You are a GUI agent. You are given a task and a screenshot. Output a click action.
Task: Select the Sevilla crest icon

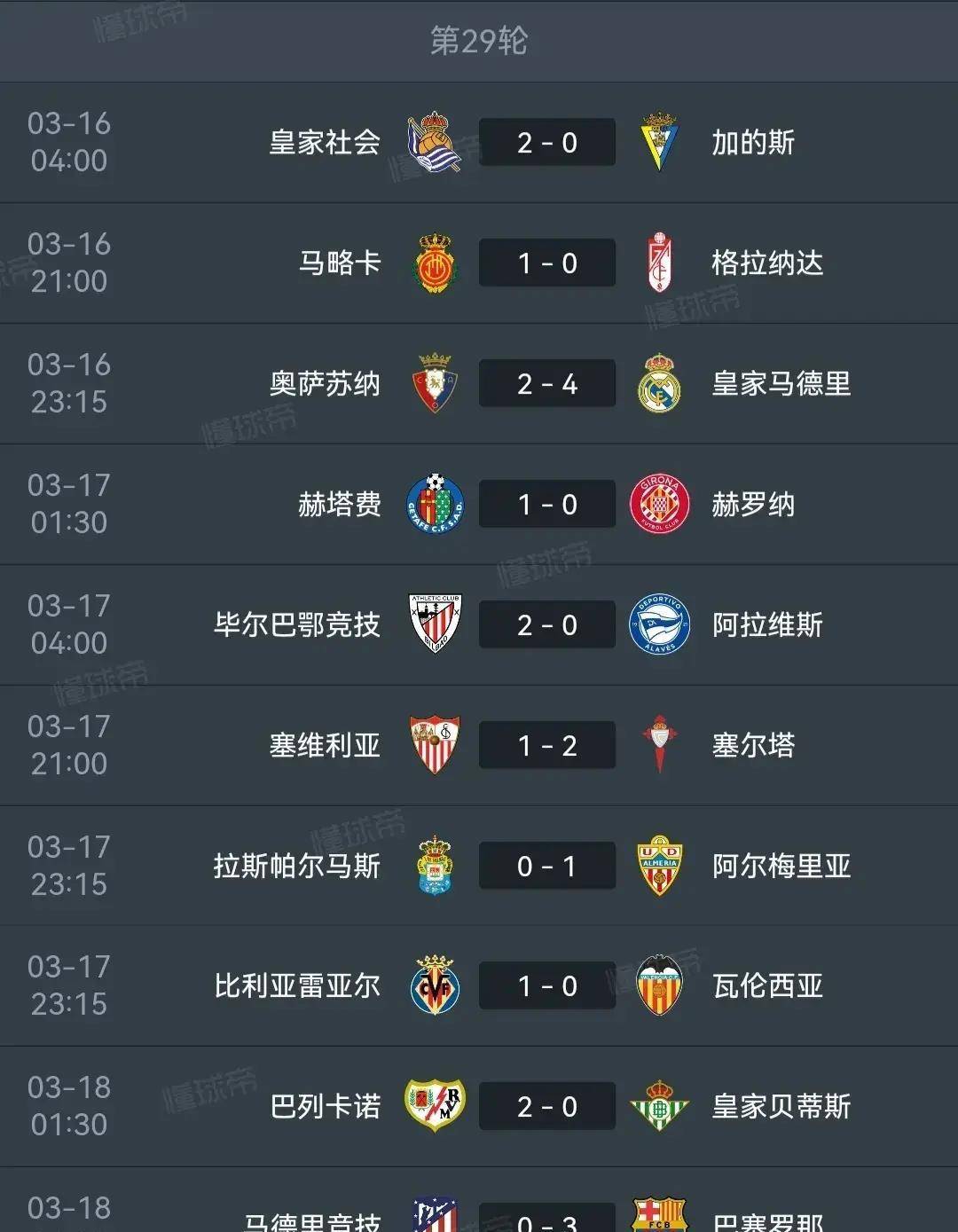[x=434, y=745]
